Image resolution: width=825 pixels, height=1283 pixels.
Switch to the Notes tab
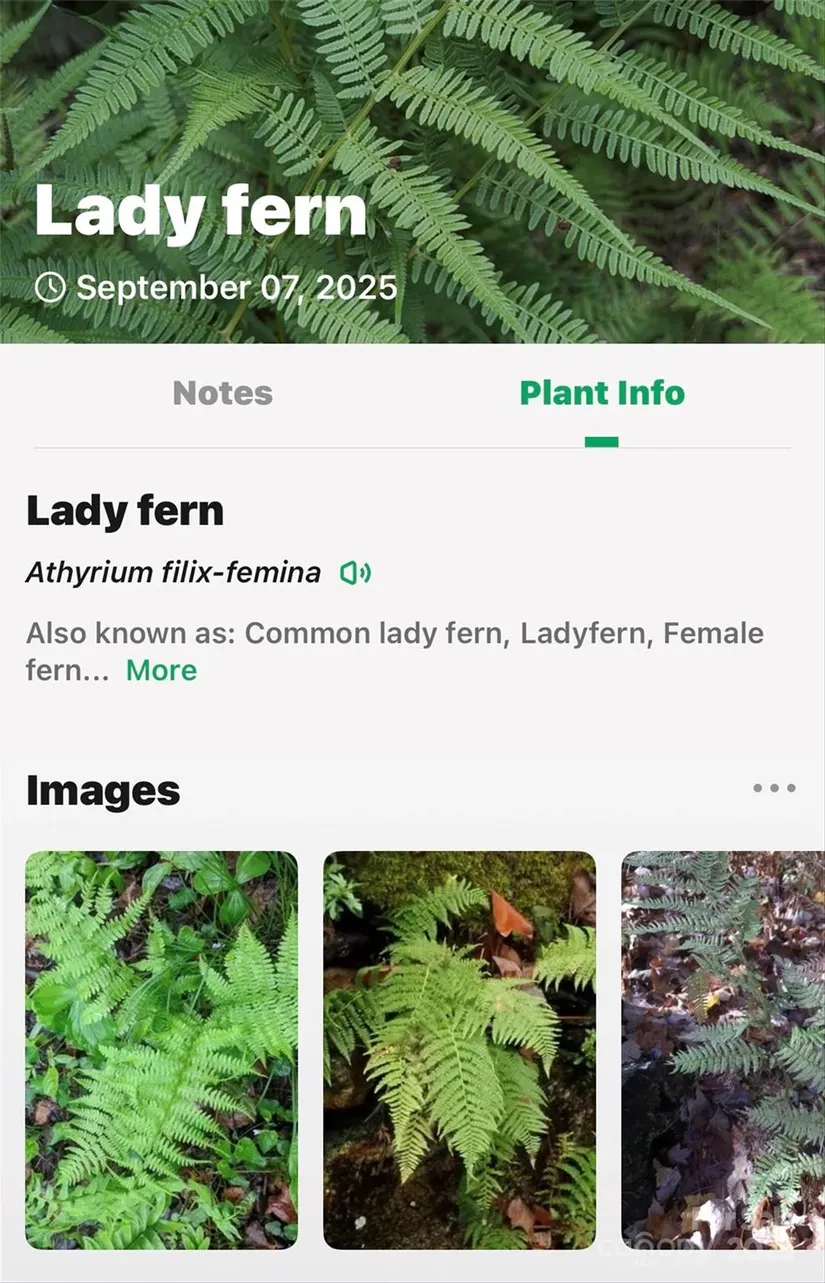[222, 393]
